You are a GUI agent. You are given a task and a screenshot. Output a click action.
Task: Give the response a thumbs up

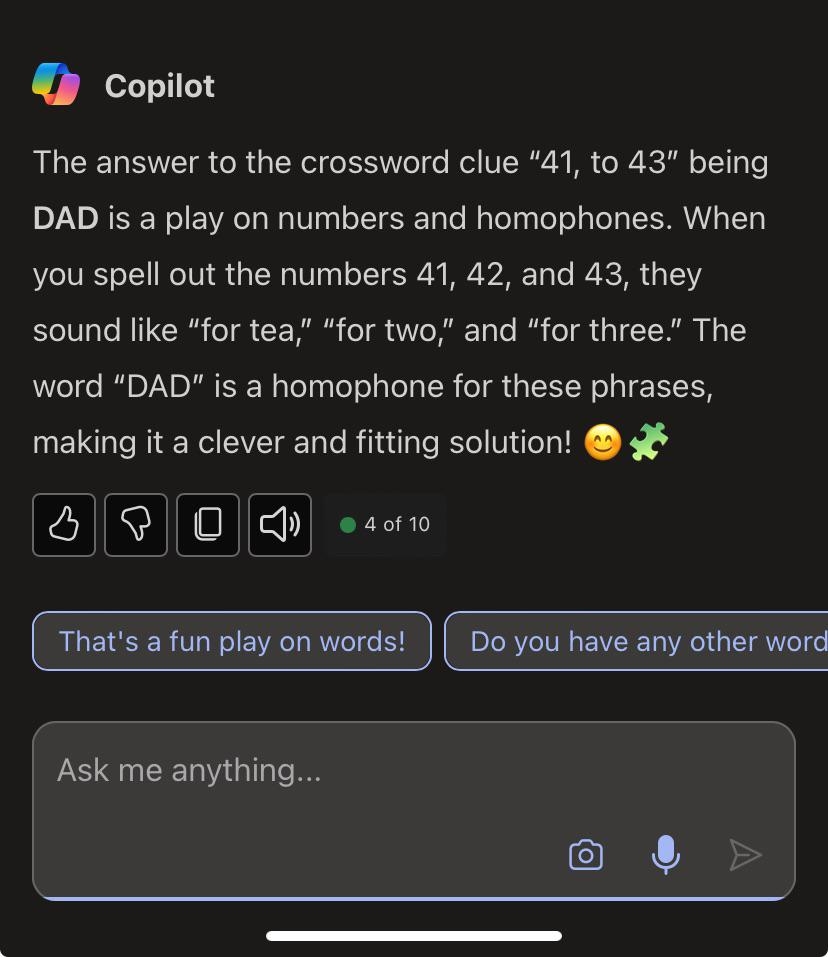click(64, 524)
